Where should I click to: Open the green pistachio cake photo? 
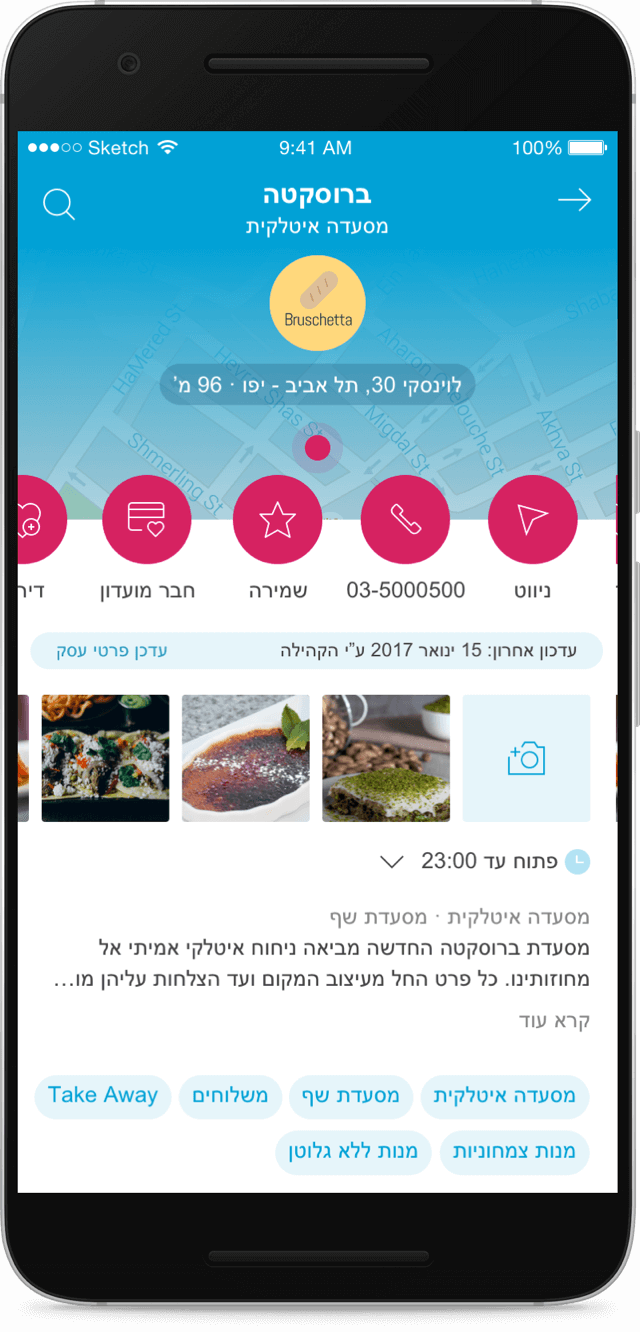386,758
